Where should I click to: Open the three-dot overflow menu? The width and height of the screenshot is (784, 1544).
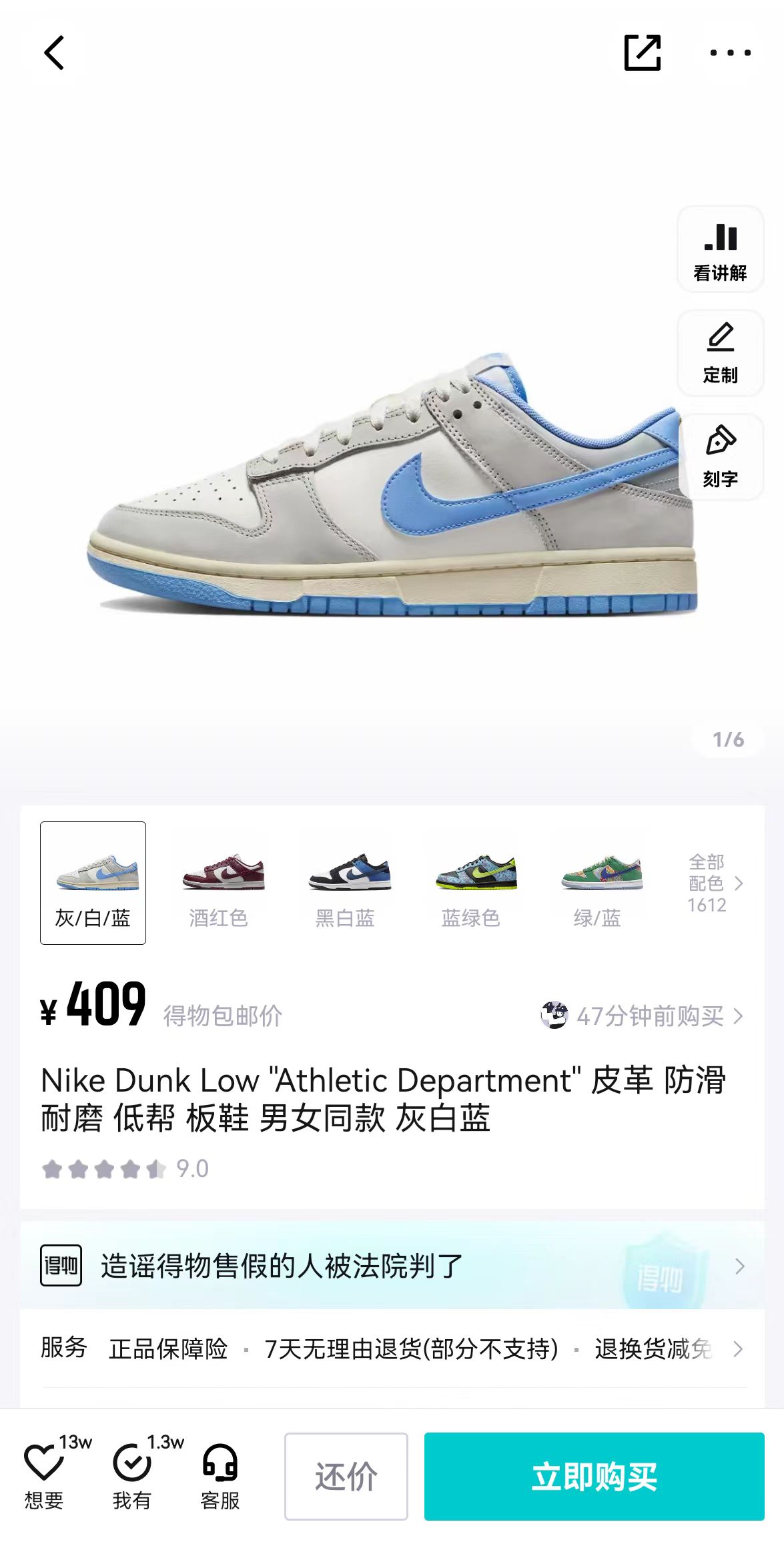click(x=730, y=53)
